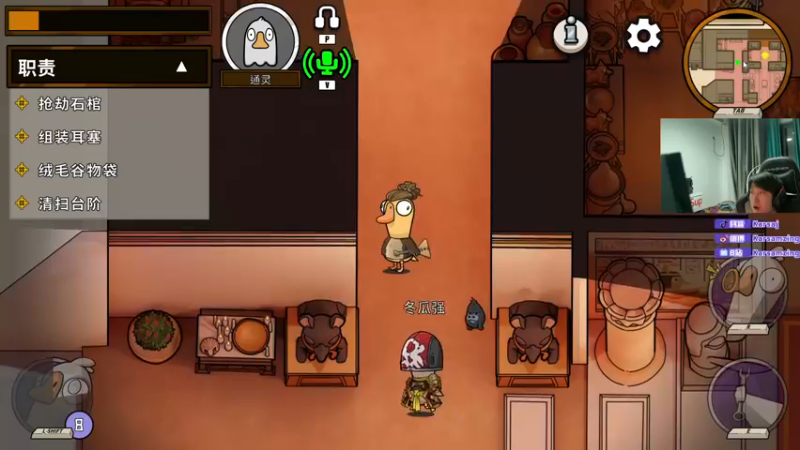Image resolution: width=800 pixels, height=450 pixels.
Task: Tap the 通灵 goose role avatar
Action: [x=260, y=40]
